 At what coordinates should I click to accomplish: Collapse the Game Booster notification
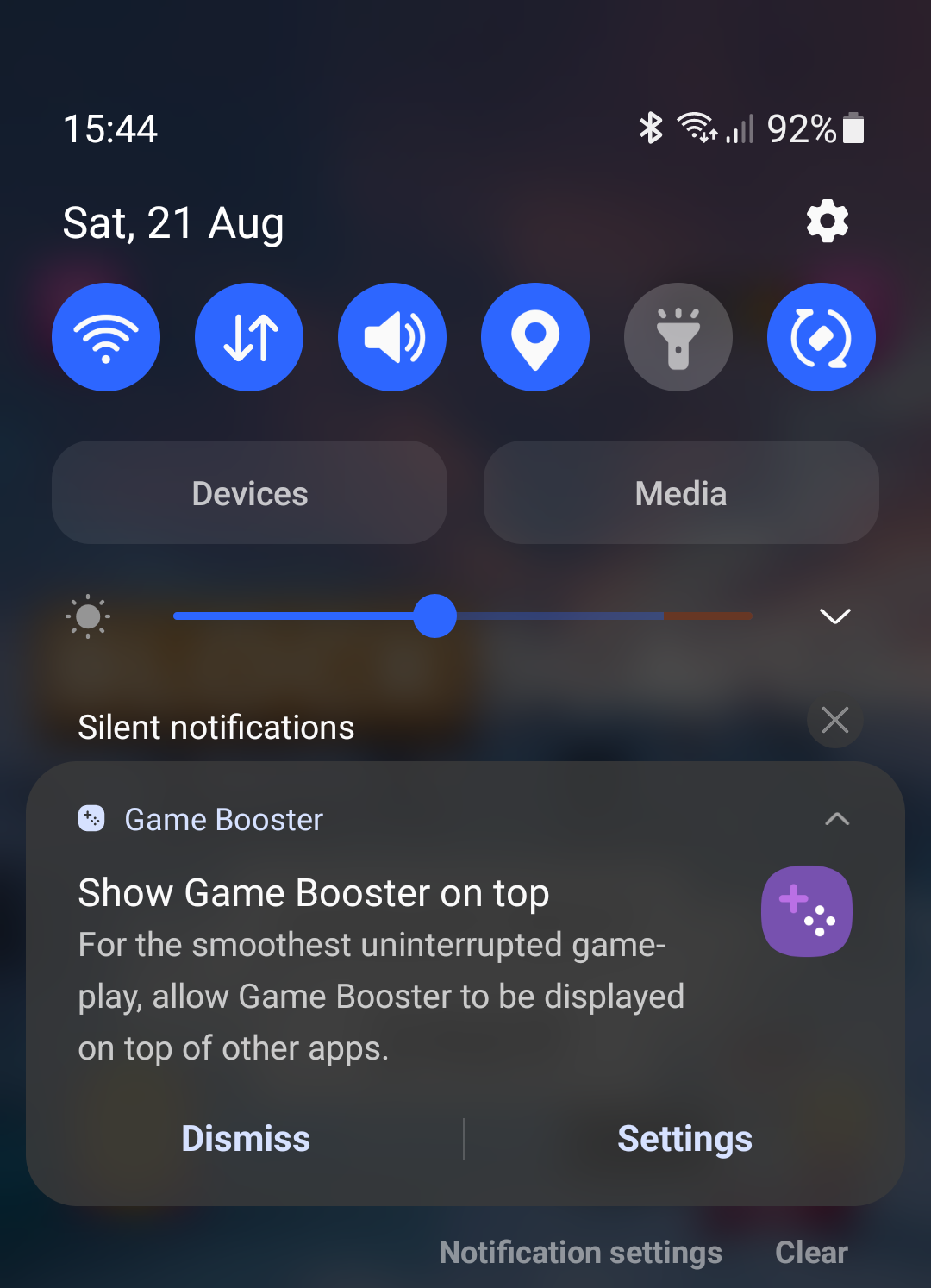point(837,819)
